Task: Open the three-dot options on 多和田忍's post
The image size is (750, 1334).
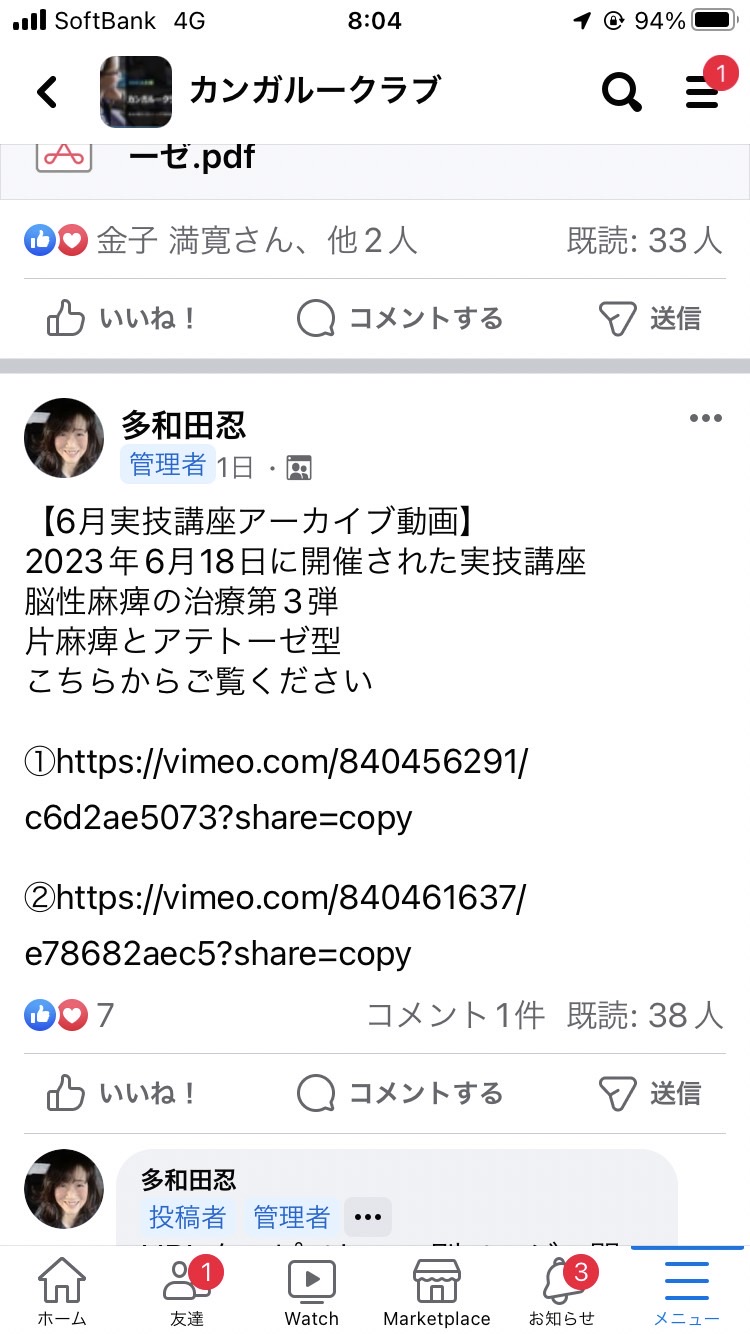Action: [x=705, y=418]
